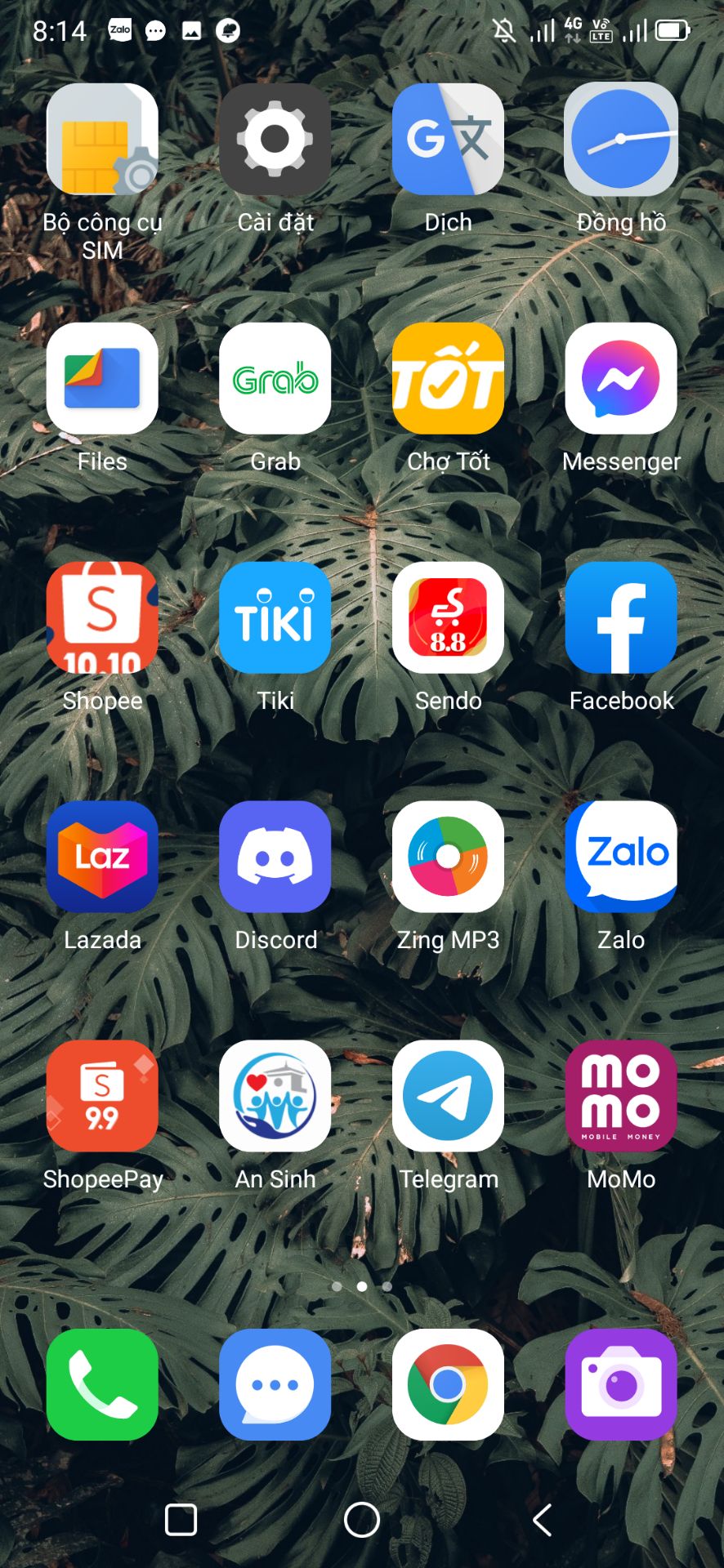
Task: Open the Chrome browser in the dock
Action: click(x=448, y=1384)
